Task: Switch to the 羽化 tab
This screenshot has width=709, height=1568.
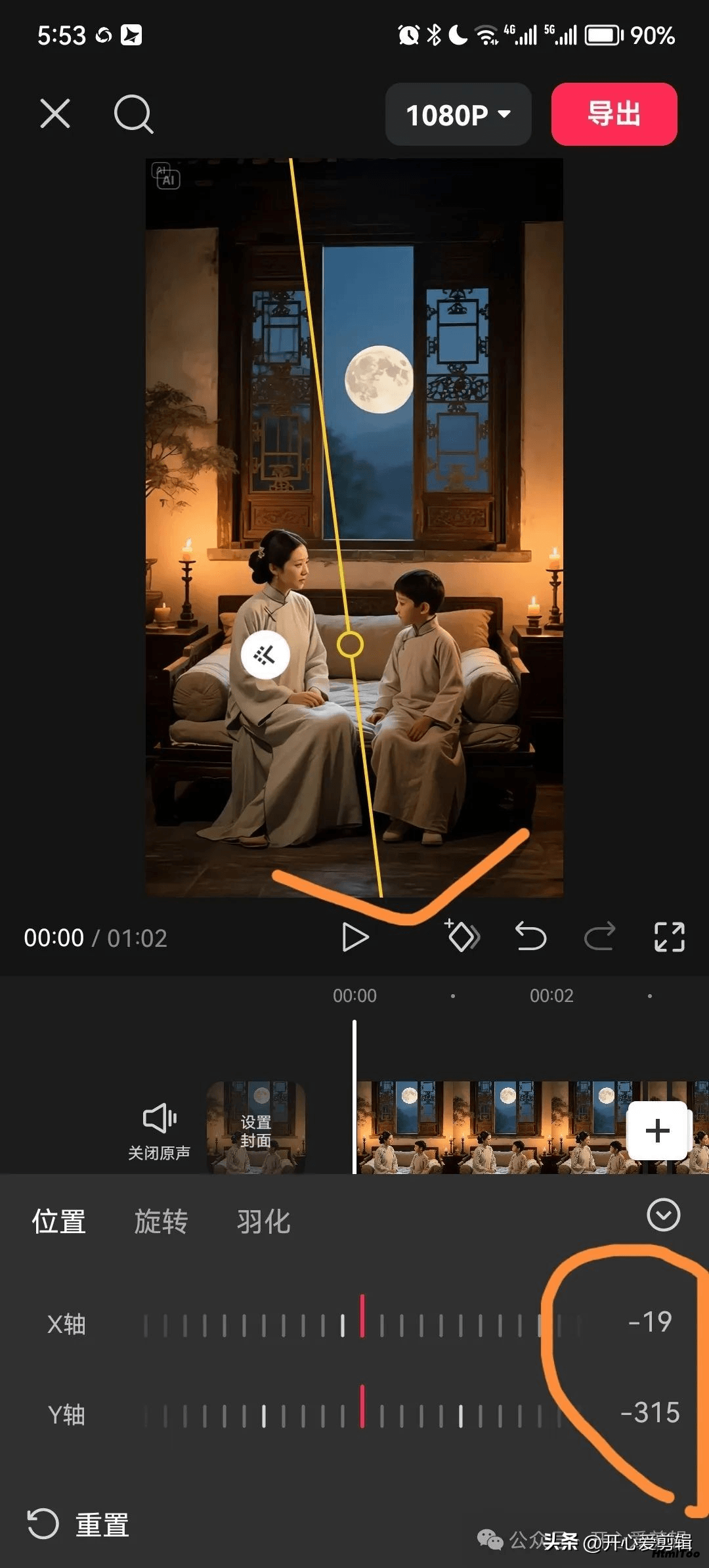Action: pyautogui.click(x=263, y=1222)
